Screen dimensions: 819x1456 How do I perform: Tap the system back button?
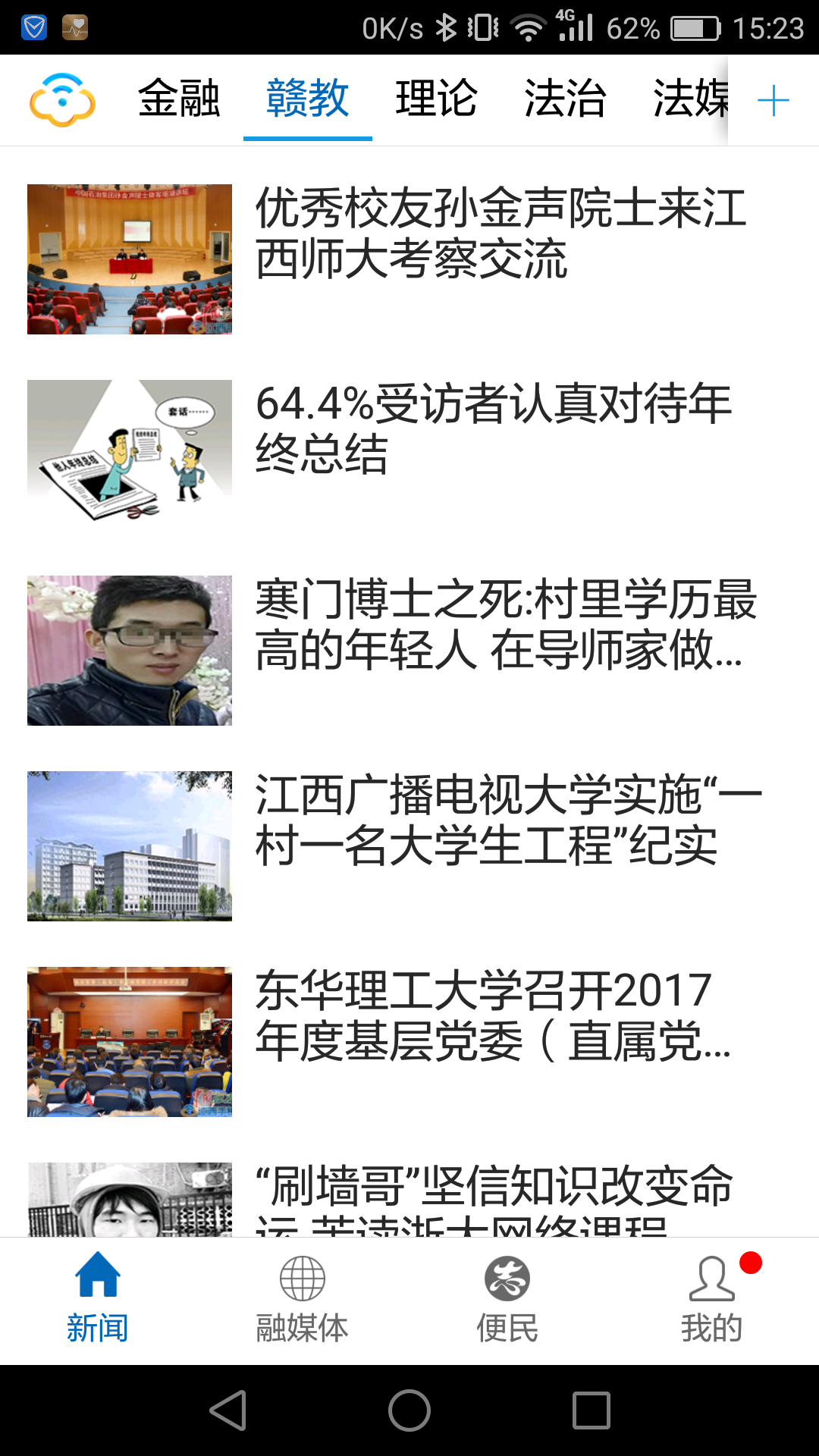pyautogui.click(x=227, y=1410)
